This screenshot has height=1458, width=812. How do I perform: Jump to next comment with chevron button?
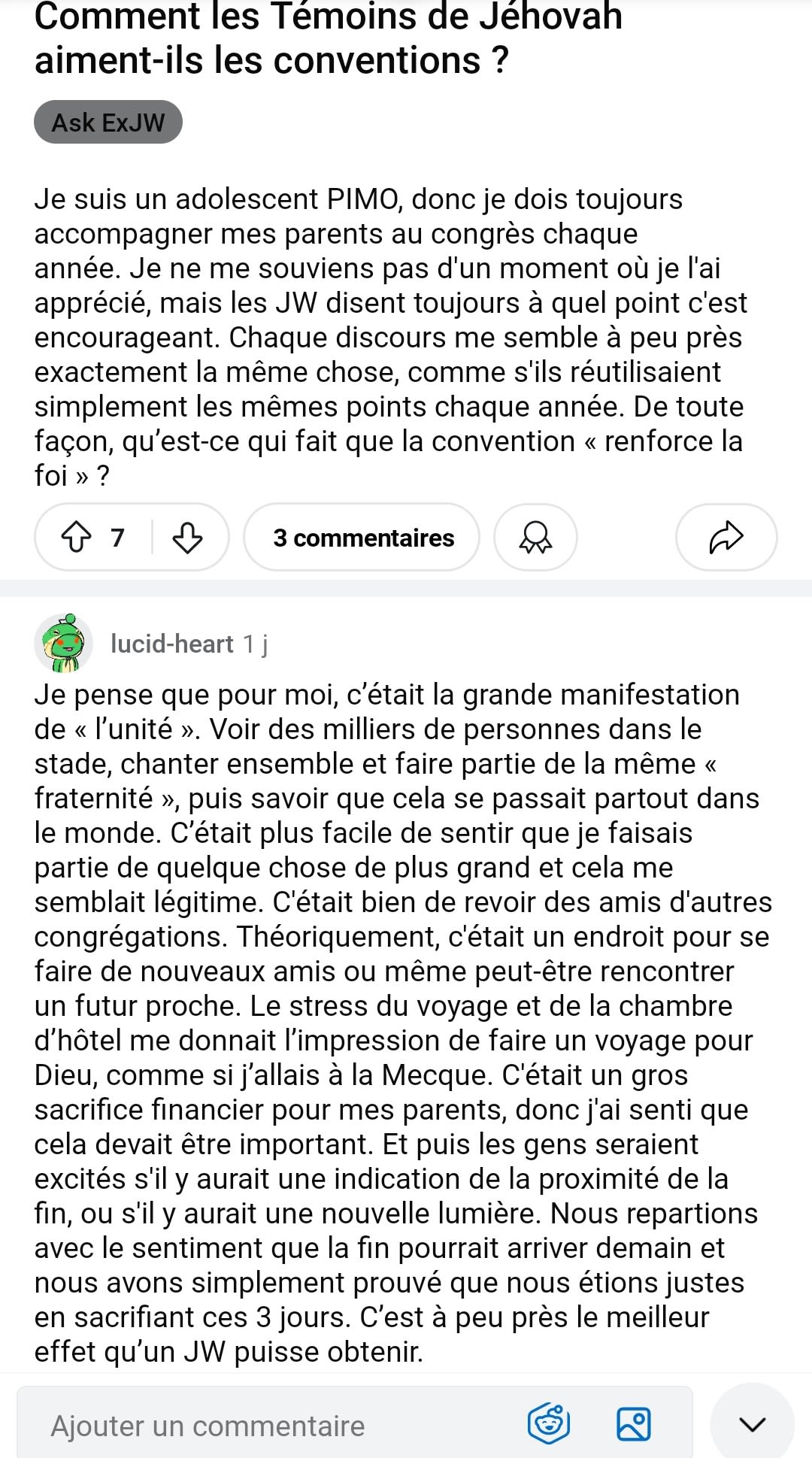pyautogui.click(x=752, y=1423)
